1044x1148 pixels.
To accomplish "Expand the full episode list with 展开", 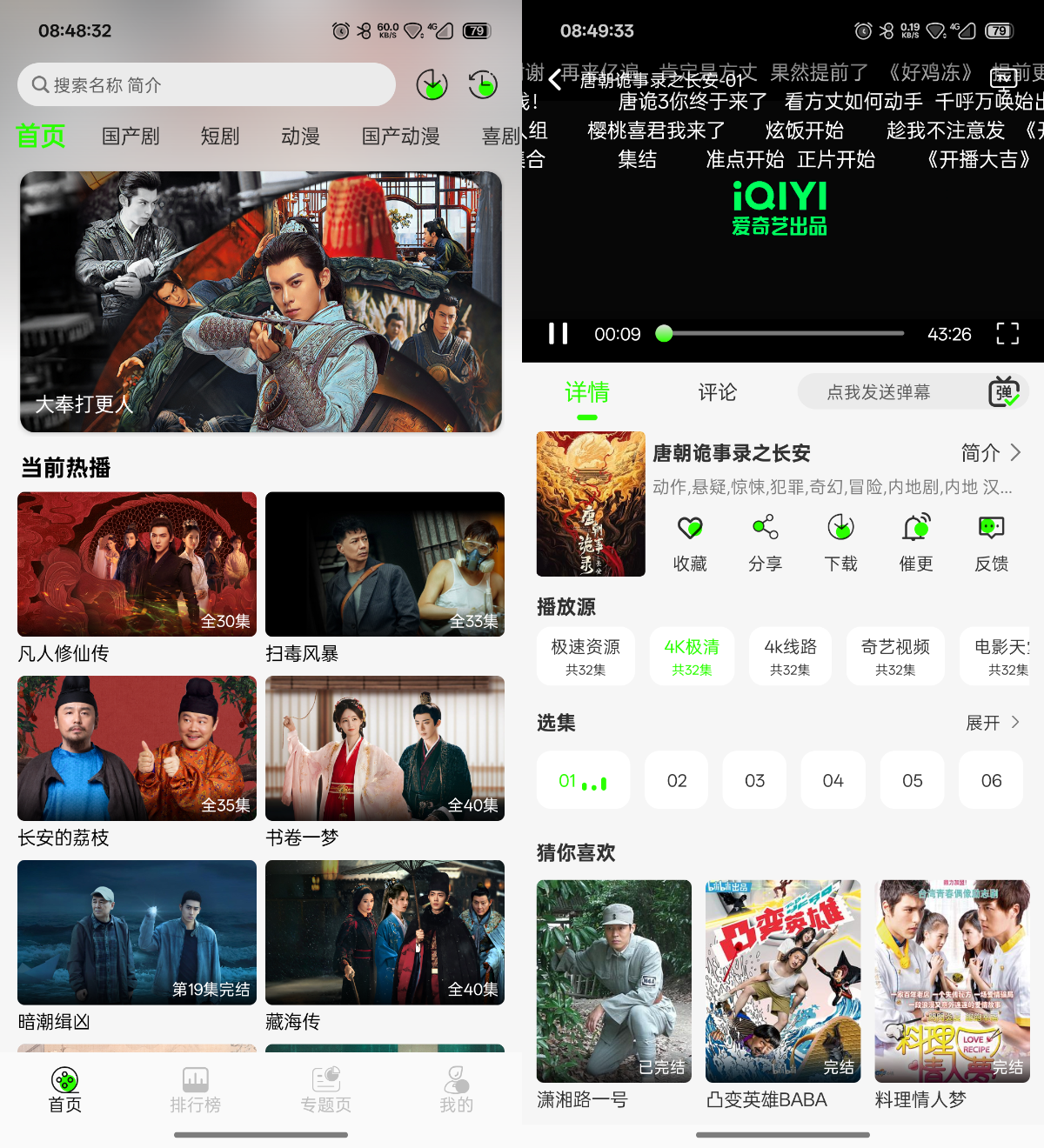I will click(992, 723).
